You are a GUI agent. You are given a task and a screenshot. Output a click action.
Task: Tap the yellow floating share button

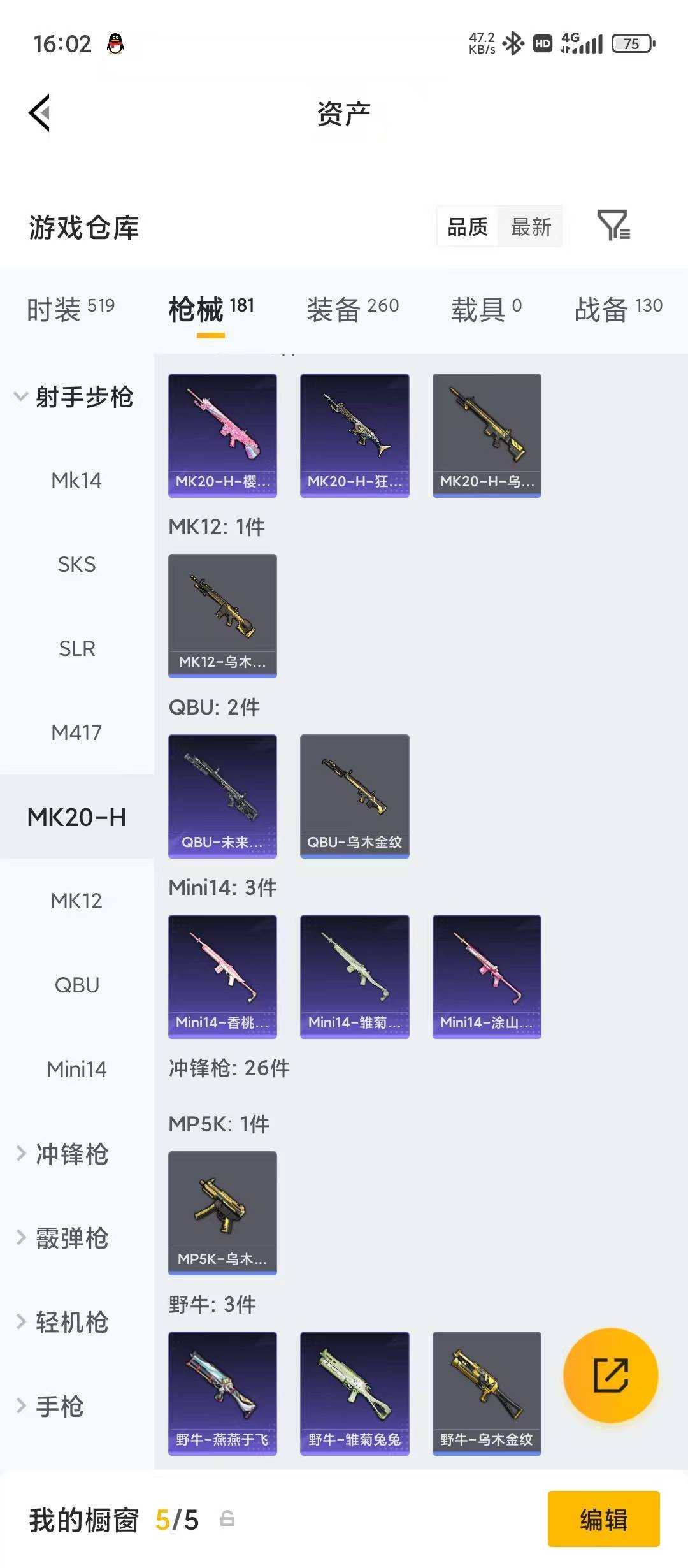pyautogui.click(x=610, y=1375)
